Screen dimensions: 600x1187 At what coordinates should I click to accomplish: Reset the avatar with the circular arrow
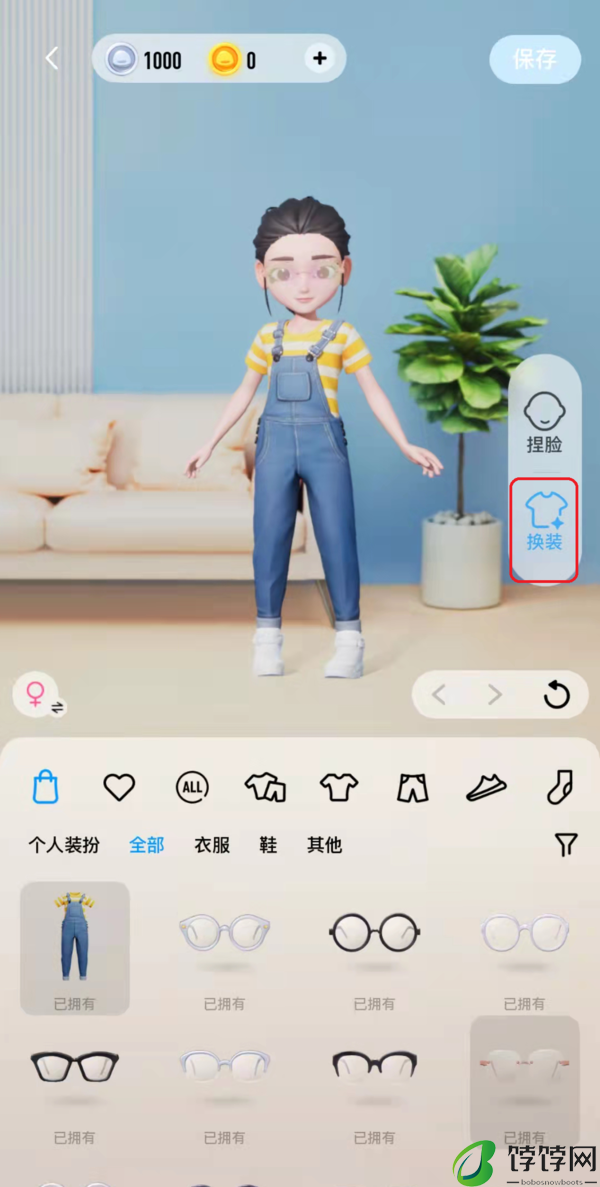(556, 695)
